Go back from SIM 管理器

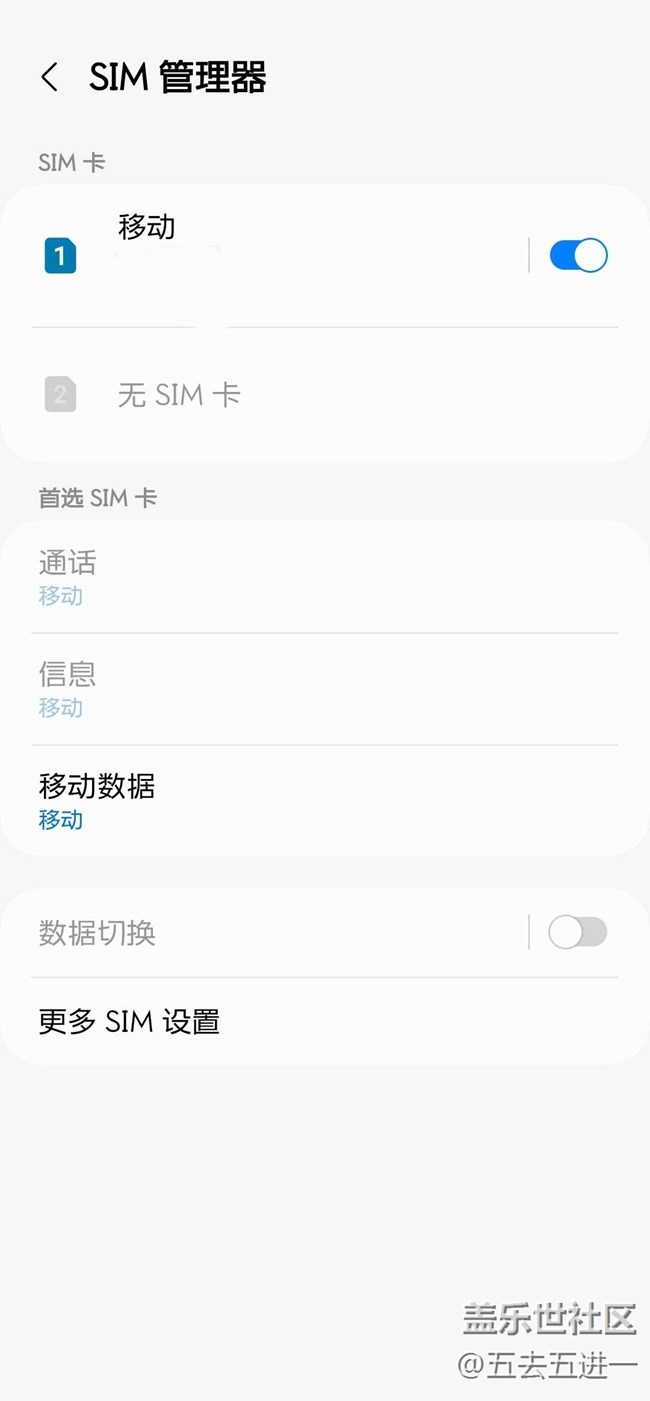point(49,78)
